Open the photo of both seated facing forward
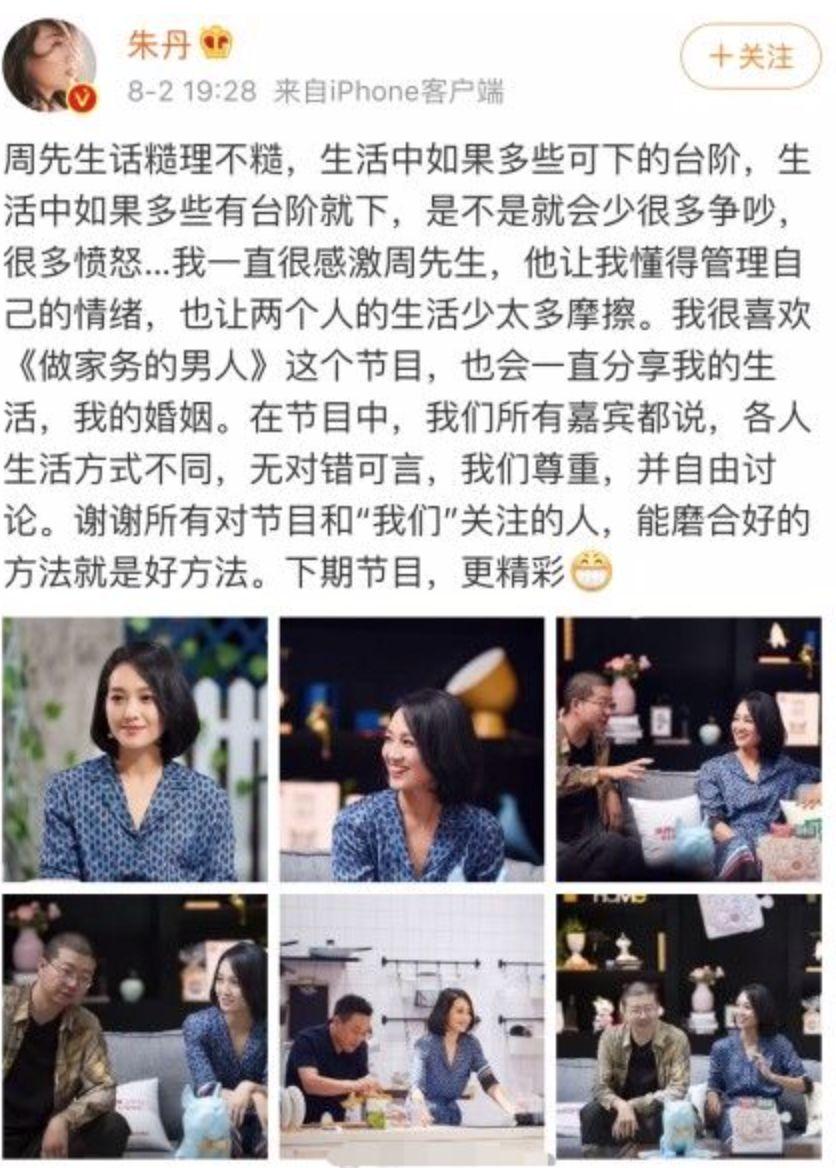This screenshot has height=1168, width=836. (689, 1025)
